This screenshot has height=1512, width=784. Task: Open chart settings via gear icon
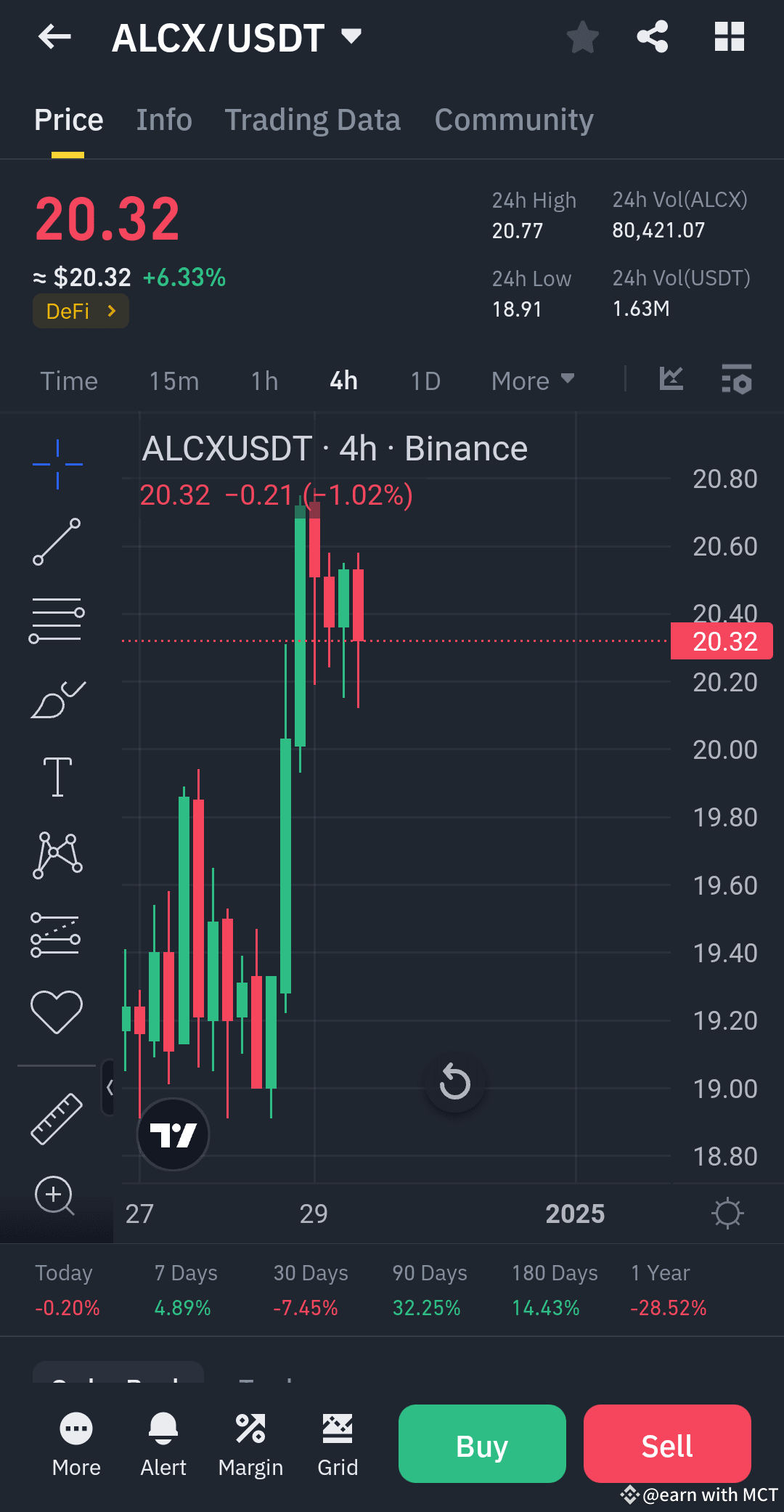(728, 1212)
